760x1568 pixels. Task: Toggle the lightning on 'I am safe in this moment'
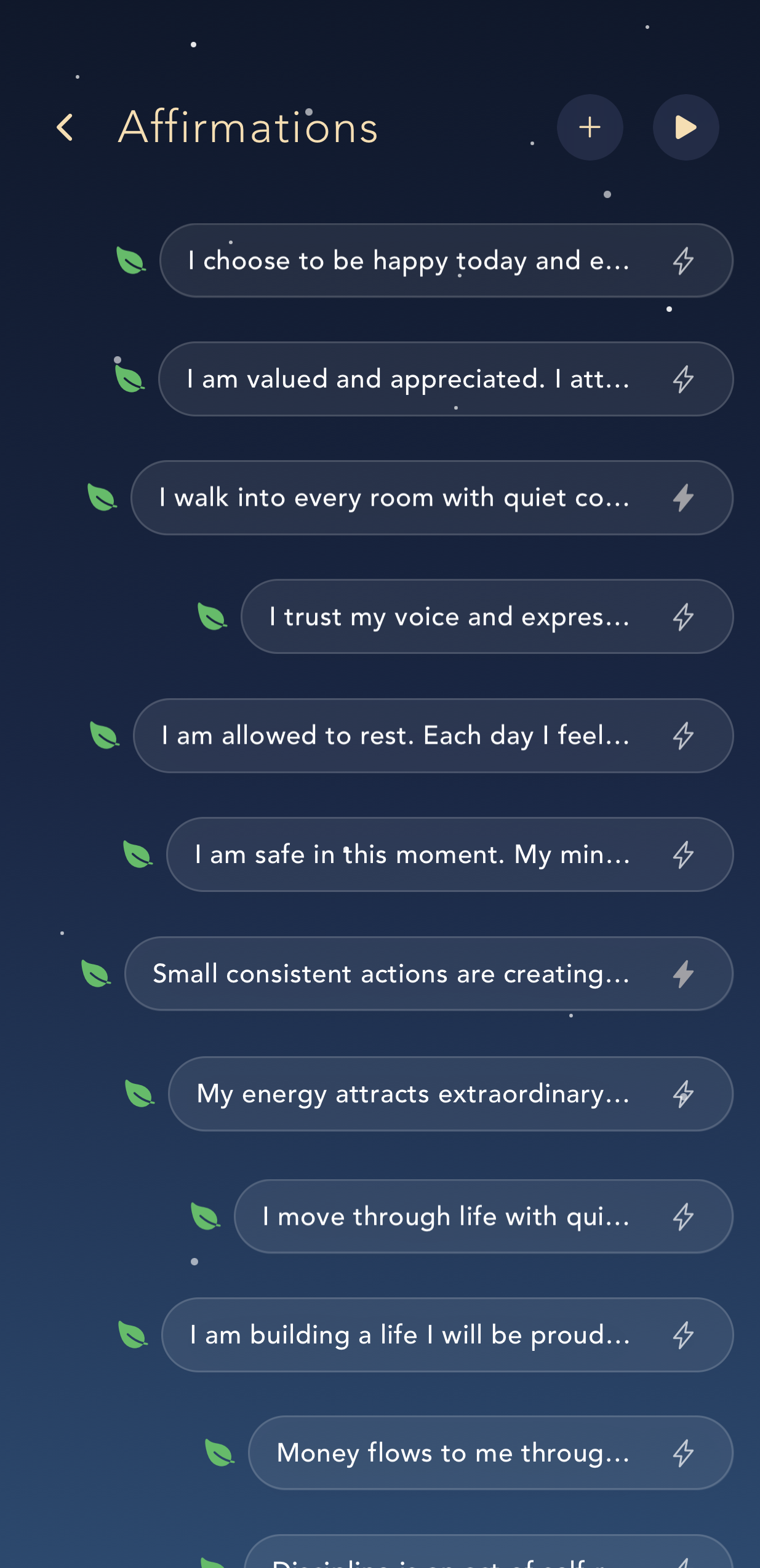tap(682, 854)
